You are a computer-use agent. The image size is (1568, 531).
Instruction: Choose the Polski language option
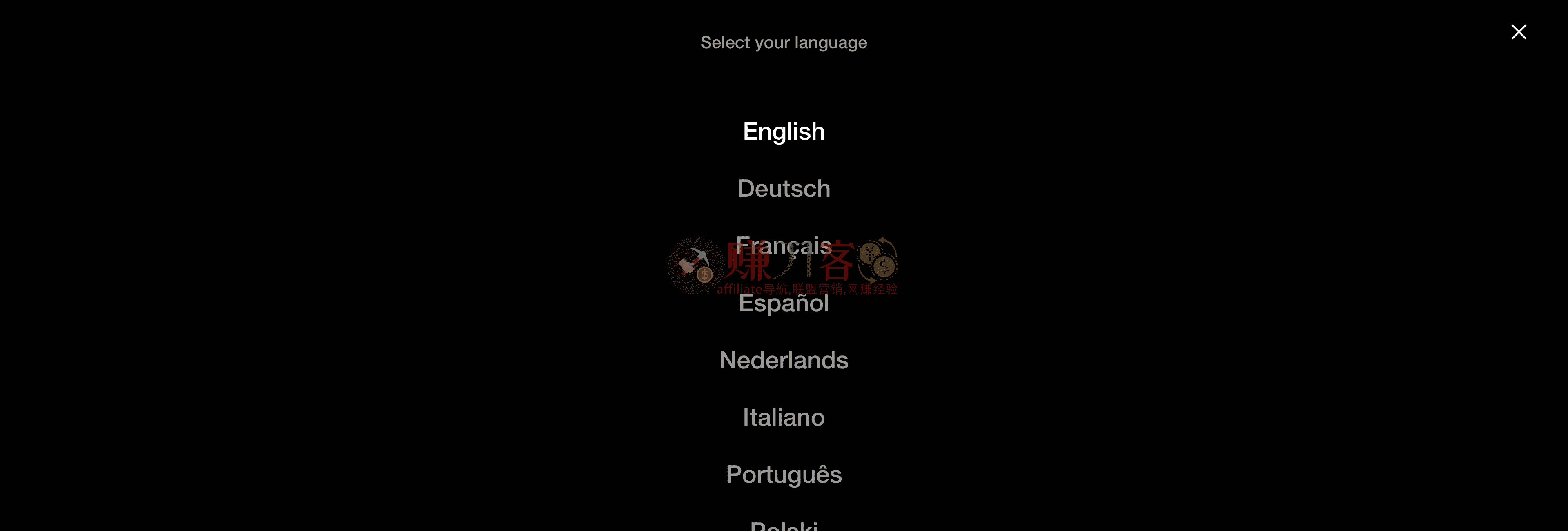(784, 526)
